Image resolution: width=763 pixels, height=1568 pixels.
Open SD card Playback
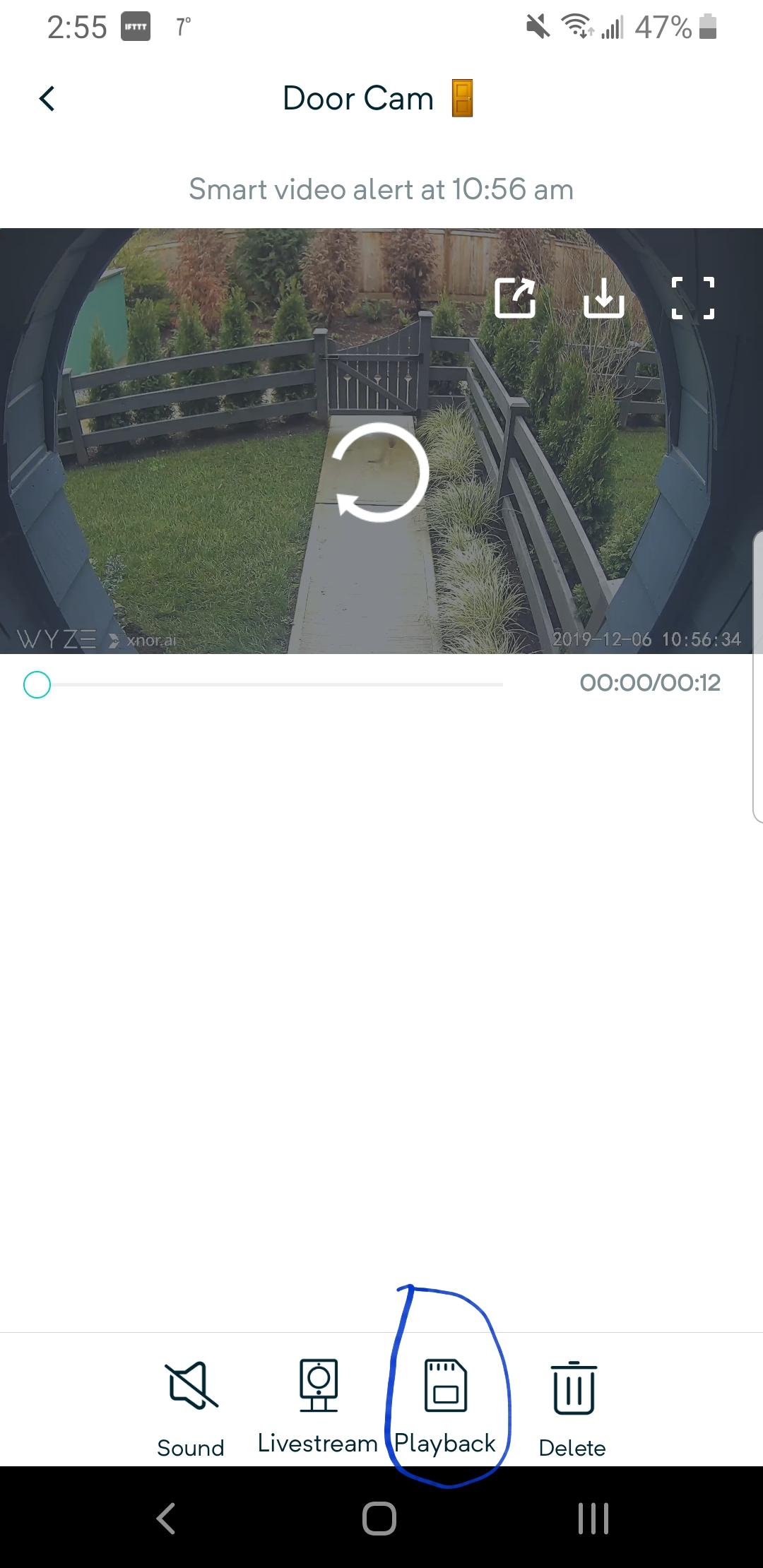coord(445,1406)
